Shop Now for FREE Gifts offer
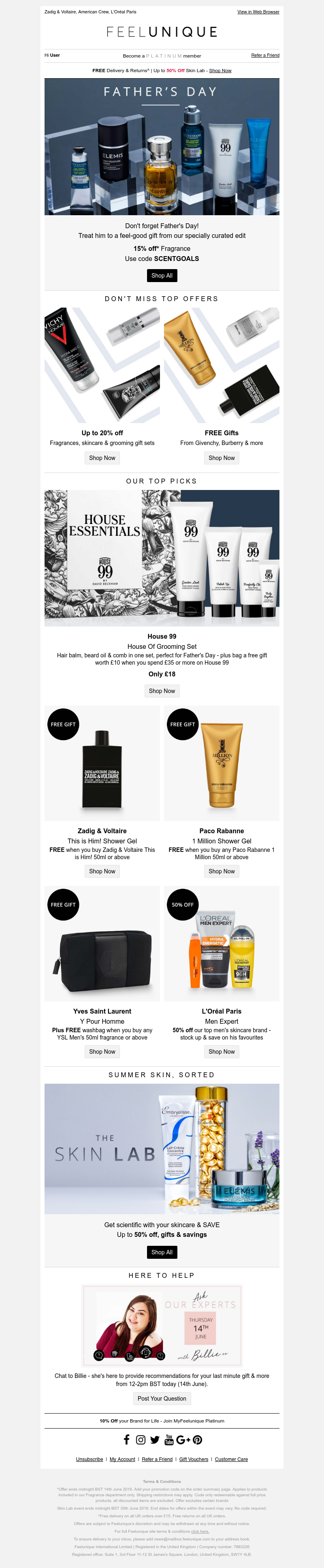The width and height of the screenshot is (324, 1568). point(221,458)
